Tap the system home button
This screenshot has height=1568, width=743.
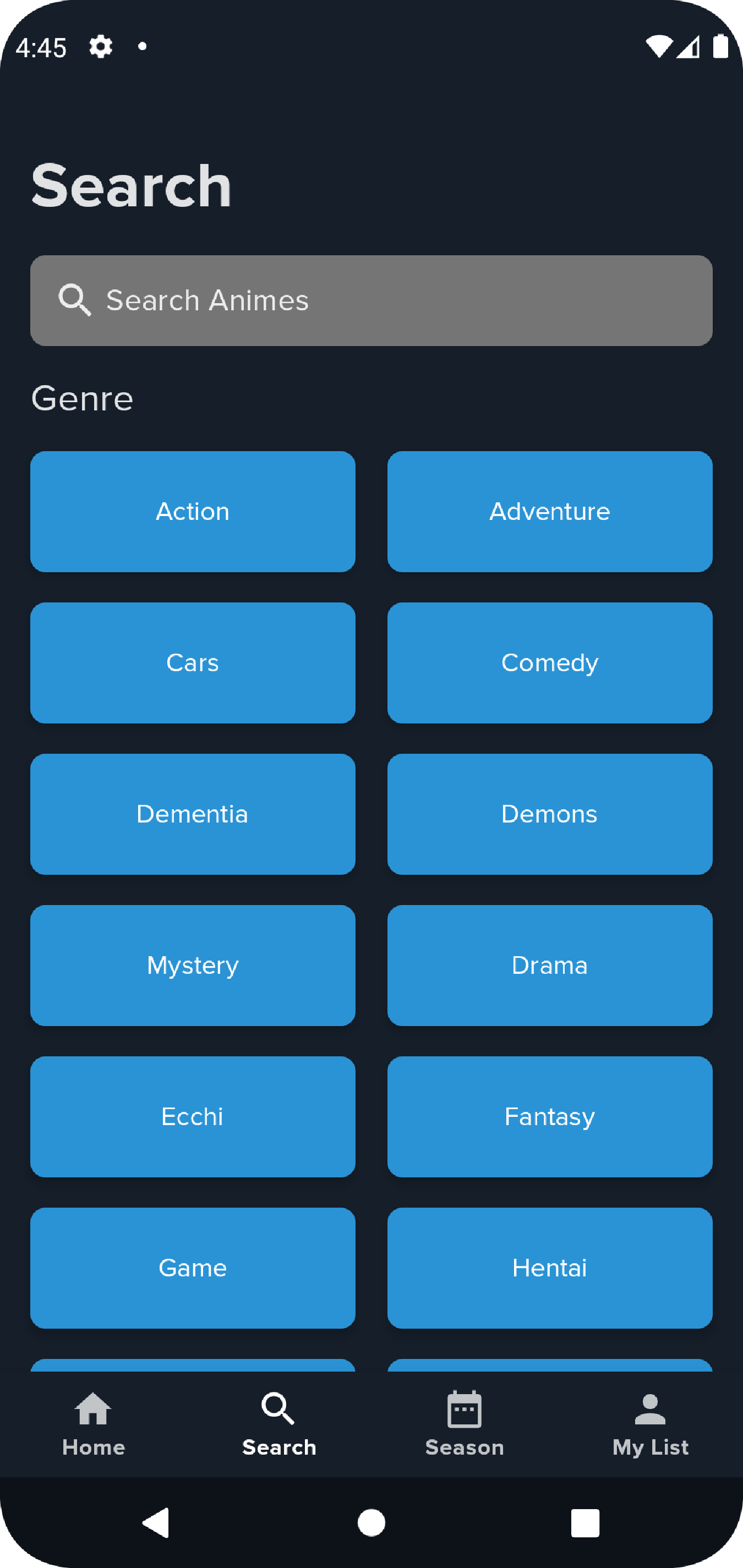click(371, 1523)
